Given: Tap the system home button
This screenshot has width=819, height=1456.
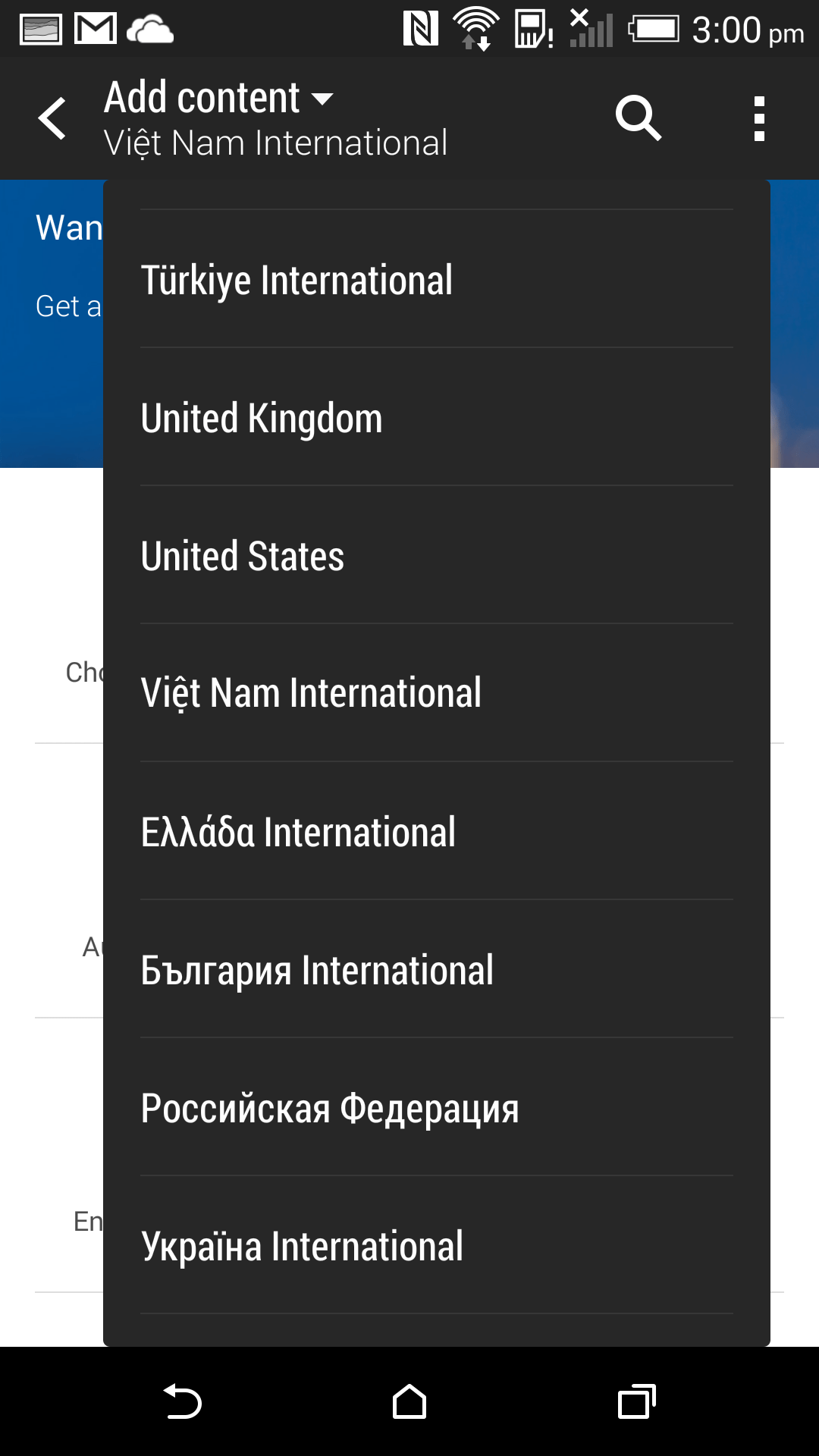Looking at the screenshot, I should click(409, 1401).
